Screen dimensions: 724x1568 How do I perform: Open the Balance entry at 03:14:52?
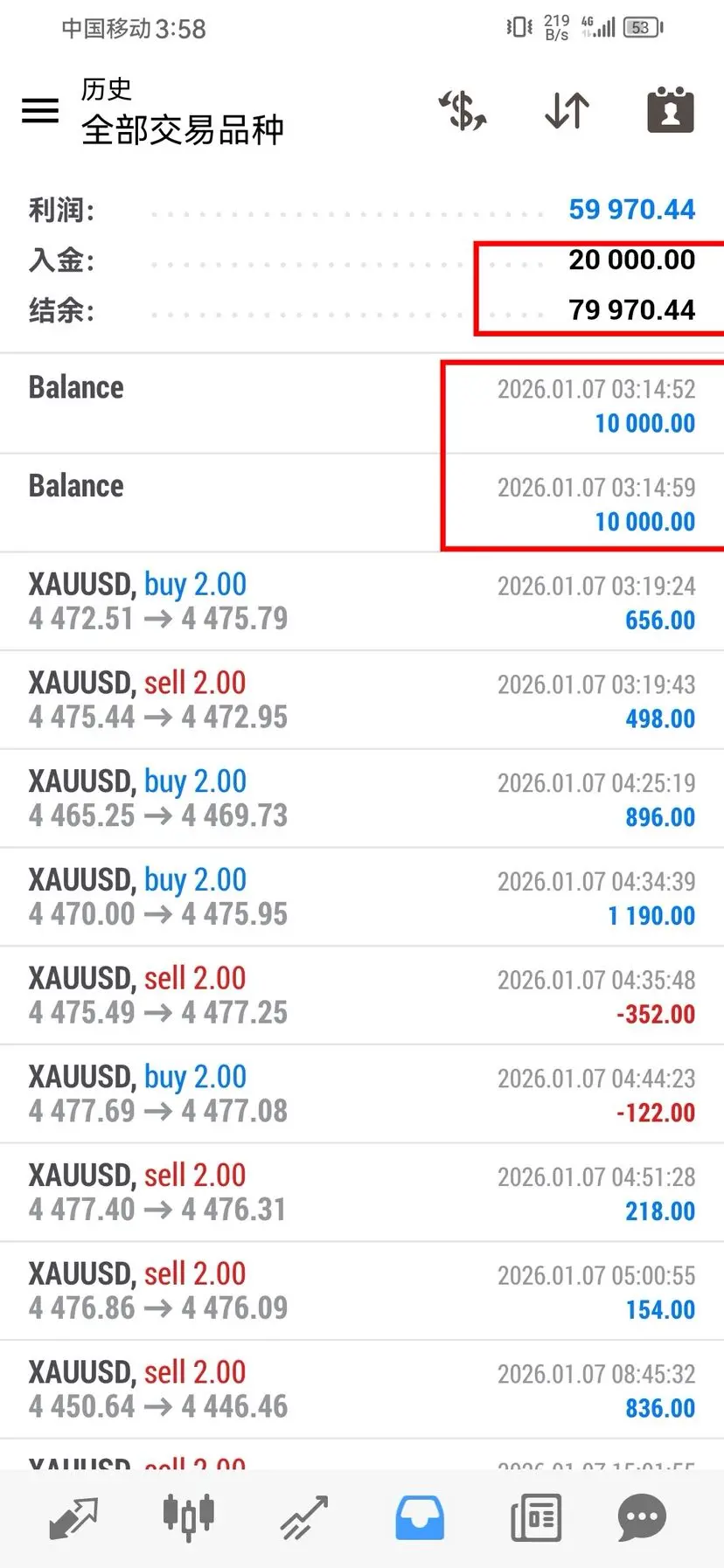(x=362, y=405)
